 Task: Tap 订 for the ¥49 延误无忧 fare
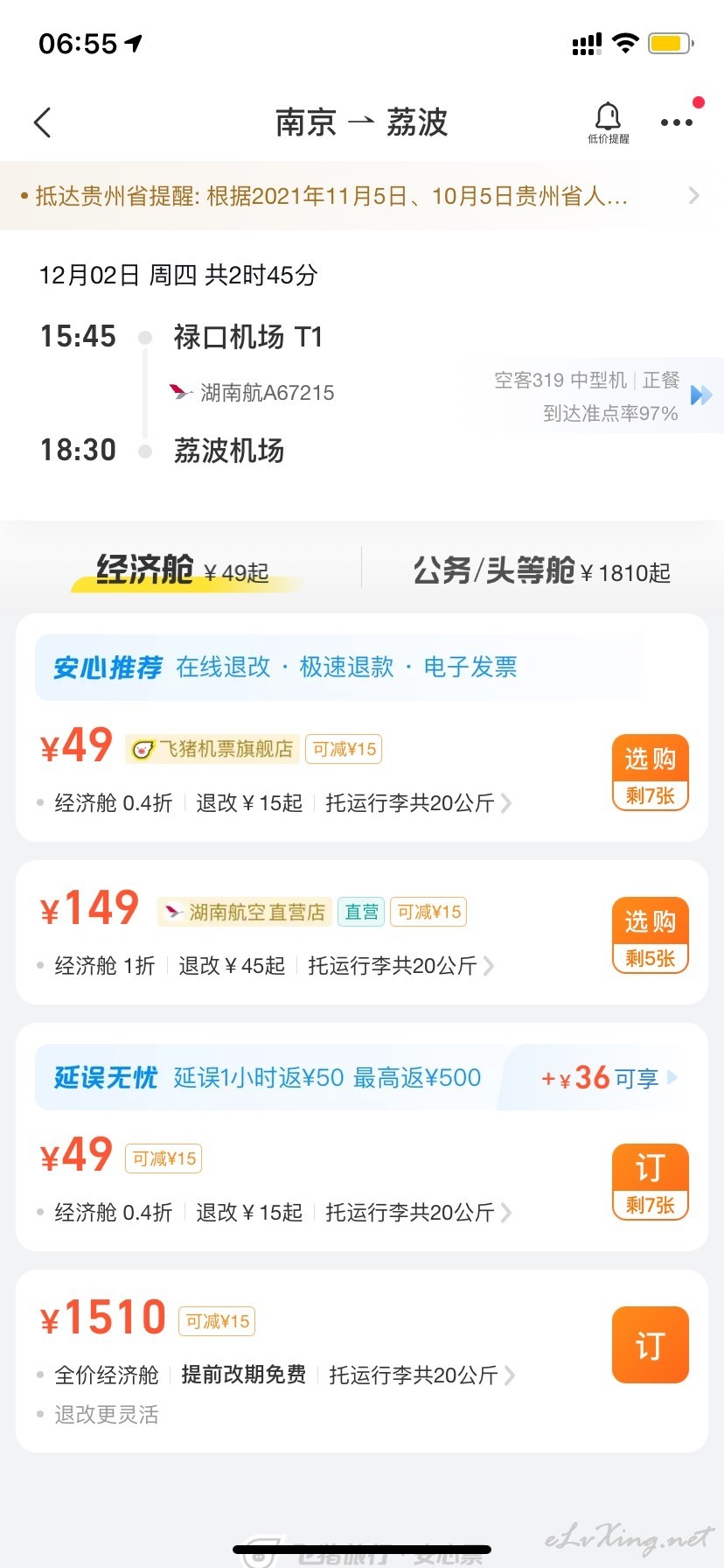tap(651, 1182)
